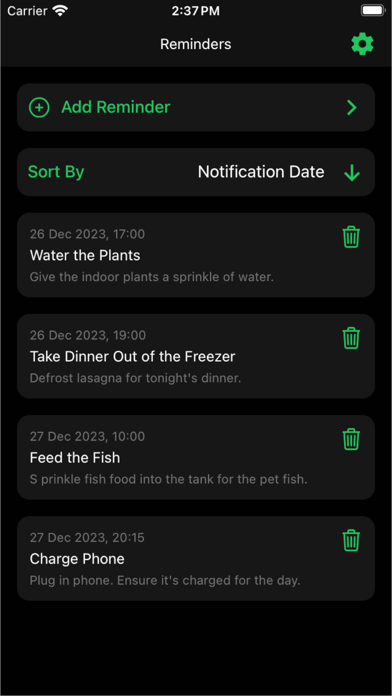Screen dimensions: 392x696
Task: Toggle the sort direction arrow
Action: pyautogui.click(x=352, y=173)
